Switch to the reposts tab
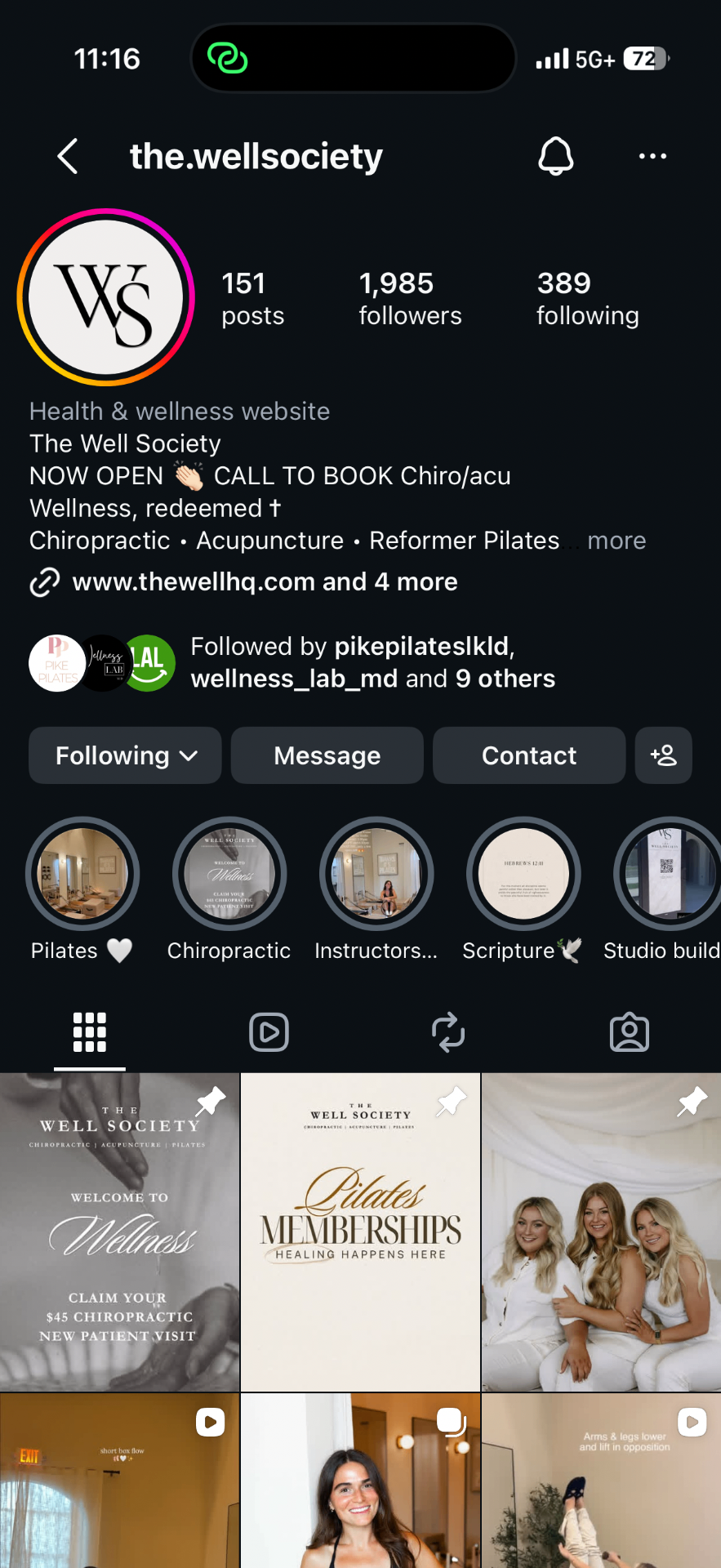 pos(448,1032)
